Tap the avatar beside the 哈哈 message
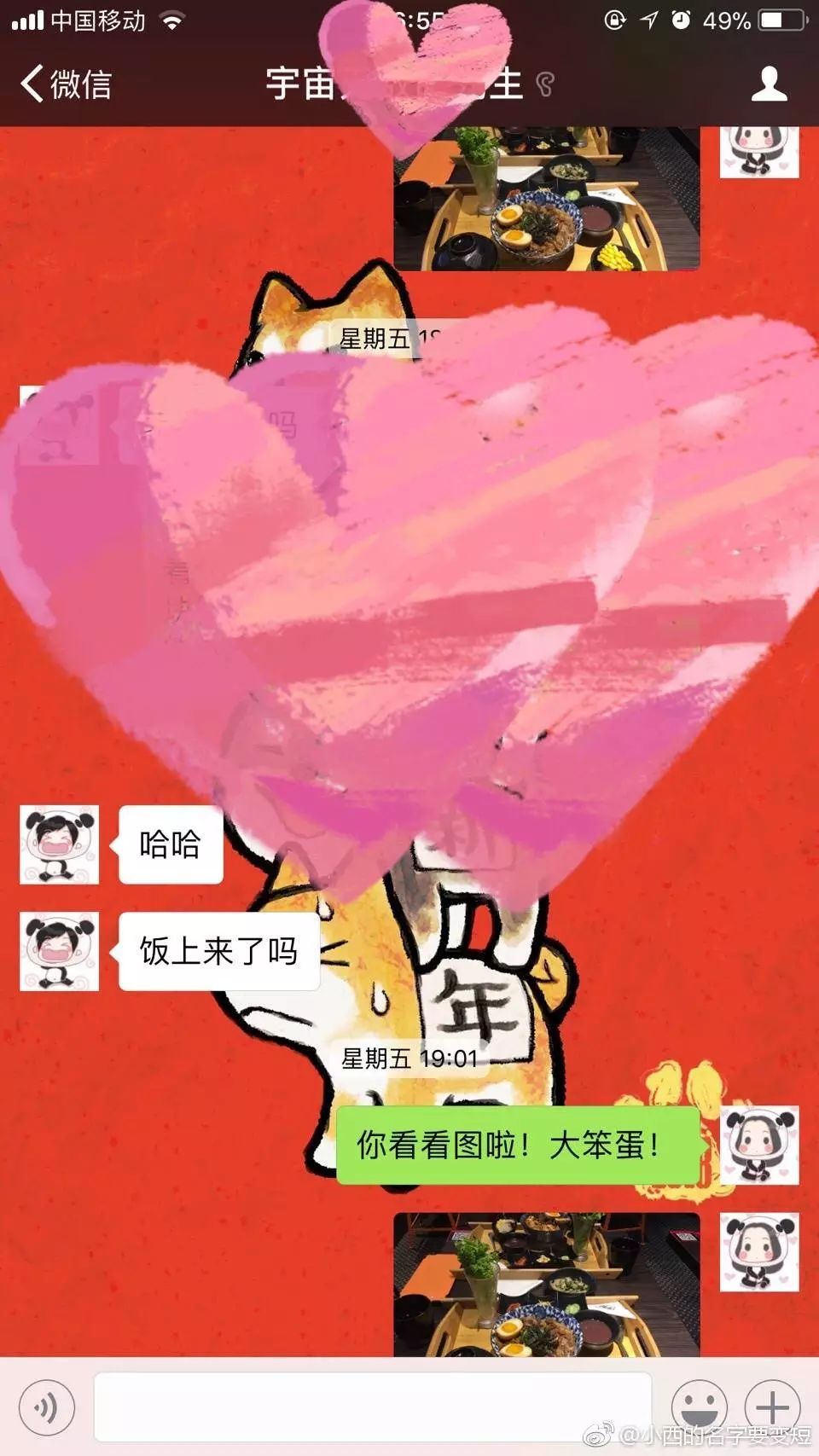 tap(59, 844)
